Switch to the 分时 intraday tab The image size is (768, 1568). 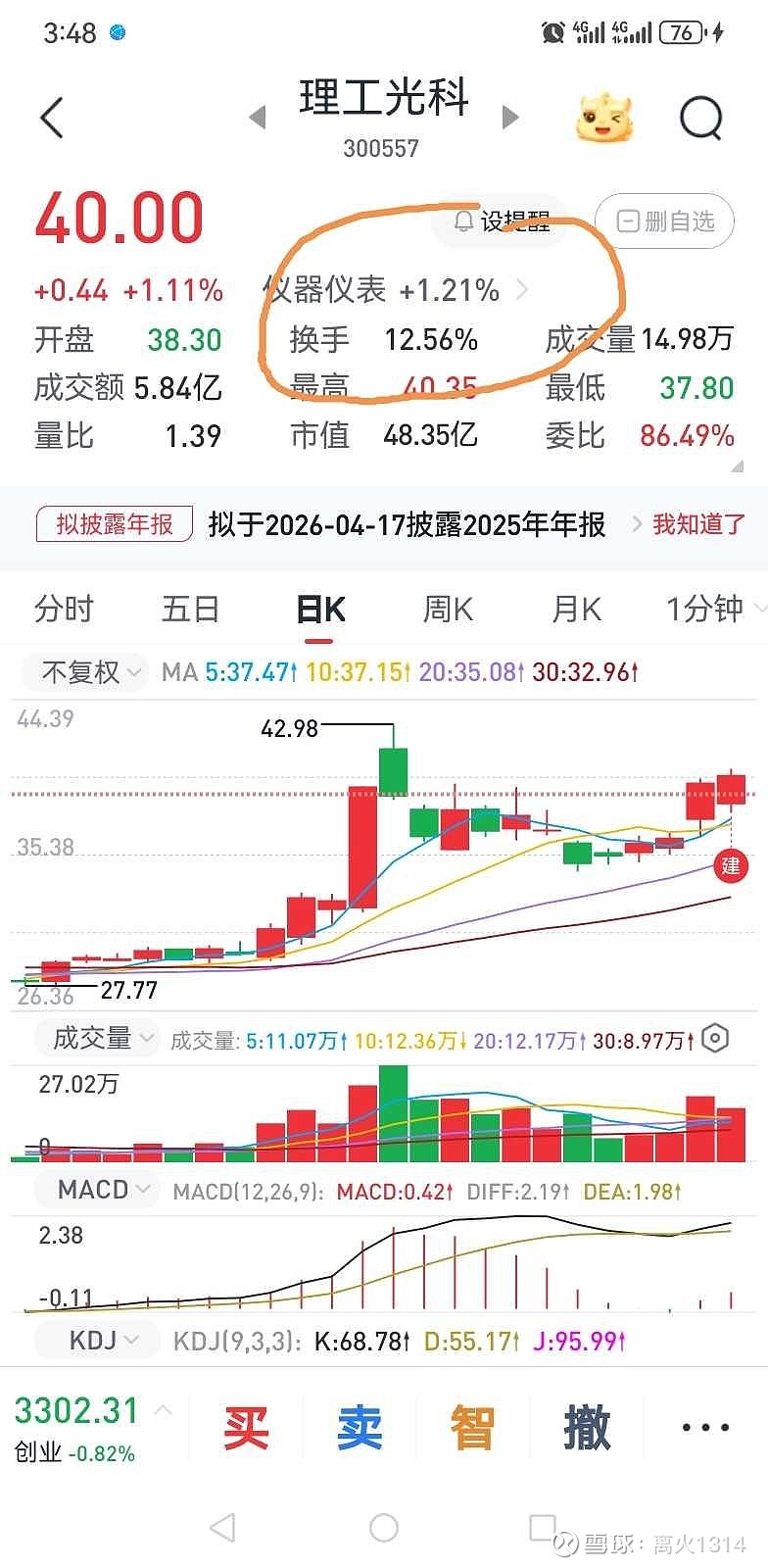tap(63, 609)
